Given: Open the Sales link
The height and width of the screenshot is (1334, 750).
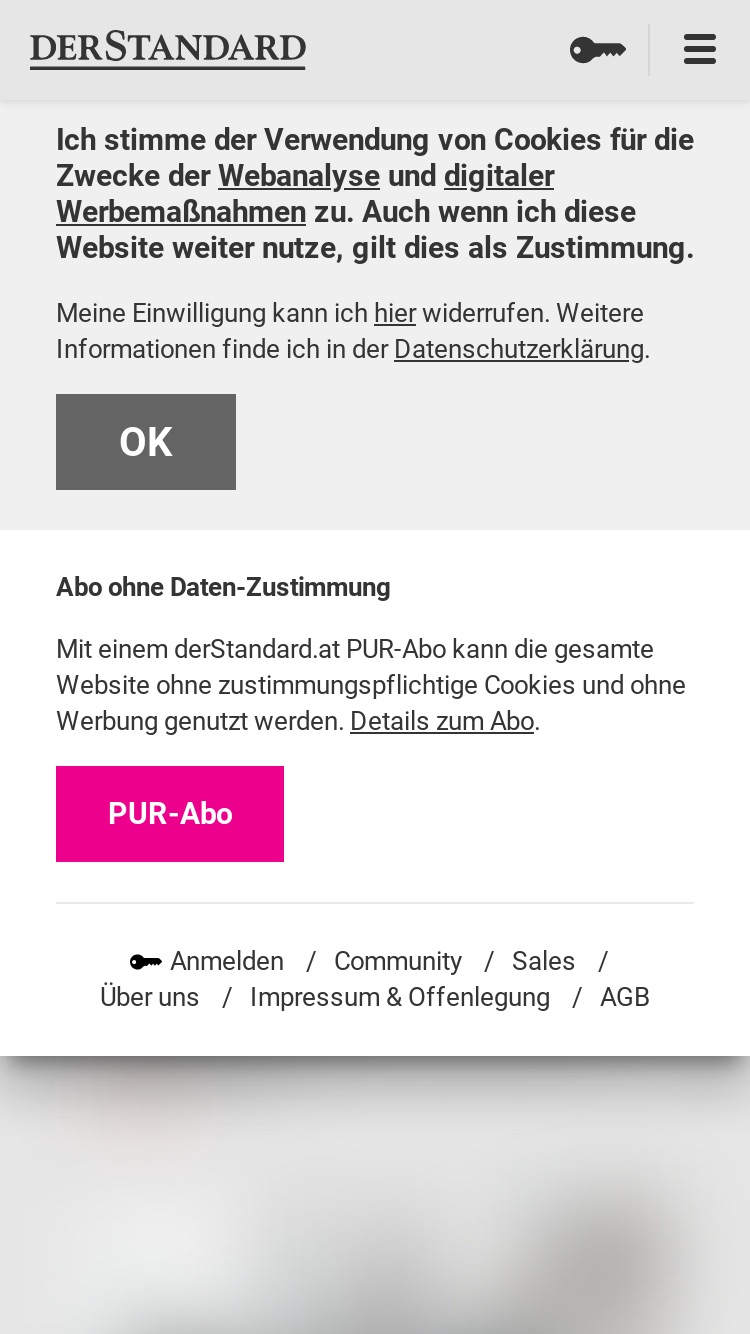Looking at the screenshot, I should pos(543,961).
